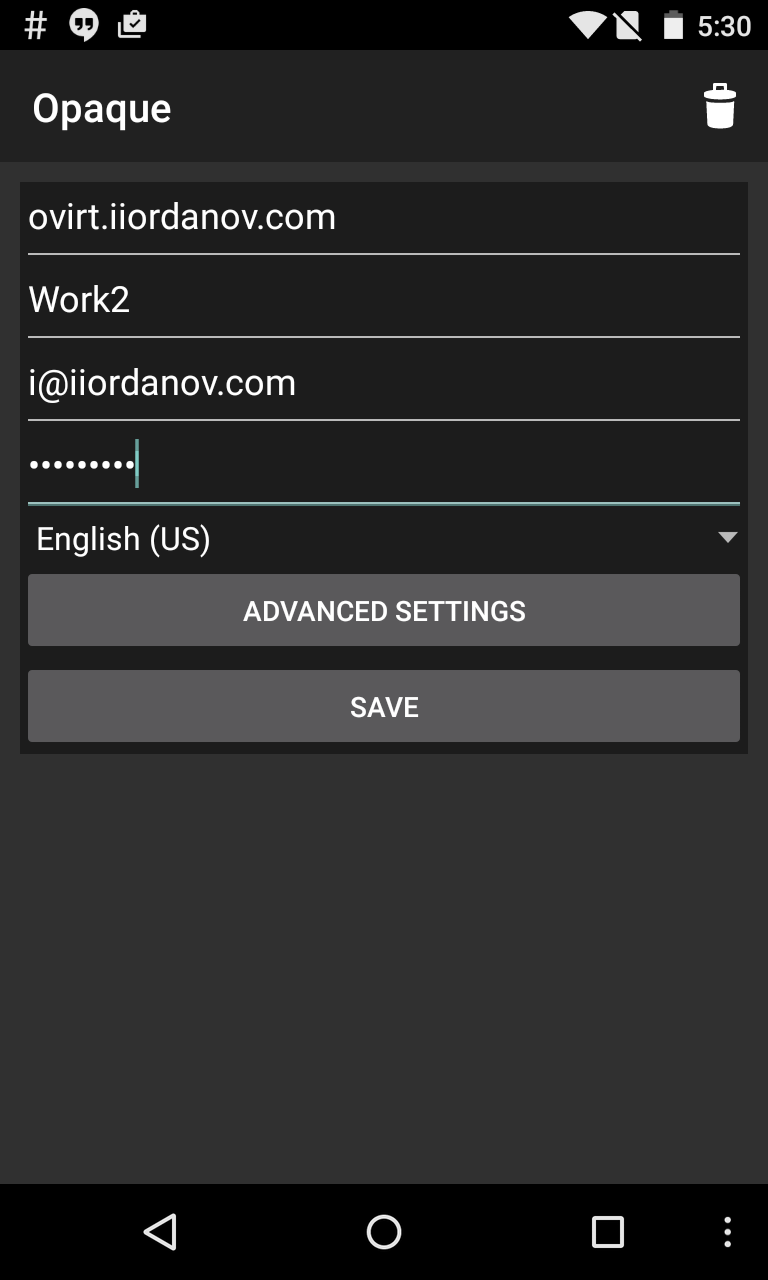
Task: Open Advanced Settings
Action: (383, 610)
